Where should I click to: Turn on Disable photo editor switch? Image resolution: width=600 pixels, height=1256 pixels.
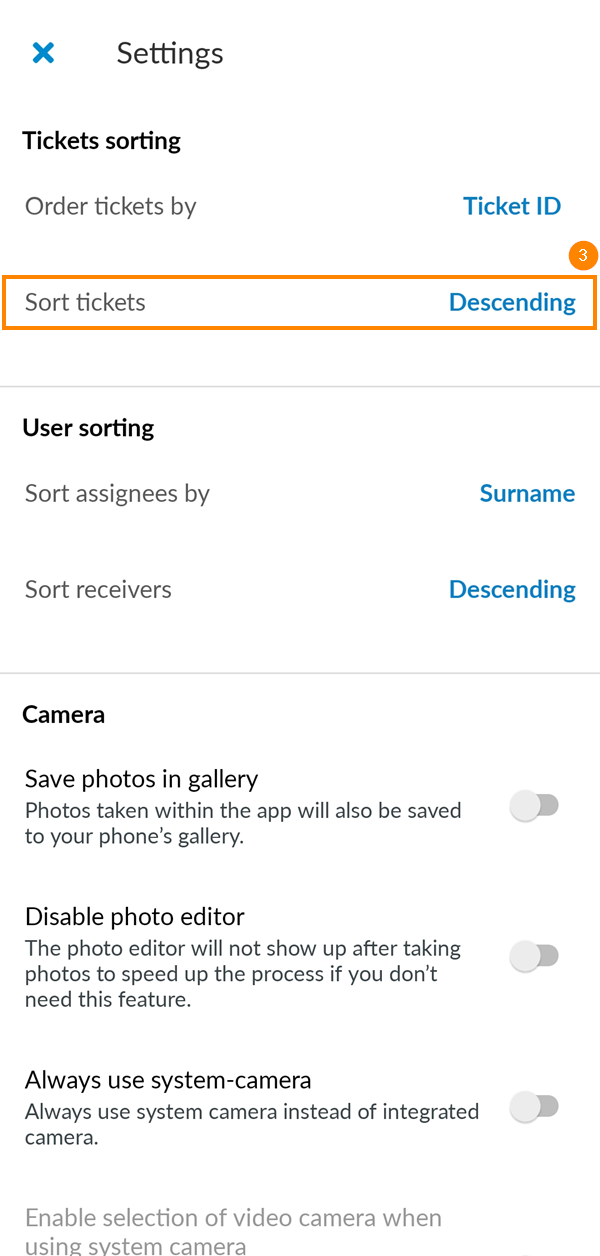(534, 957)
